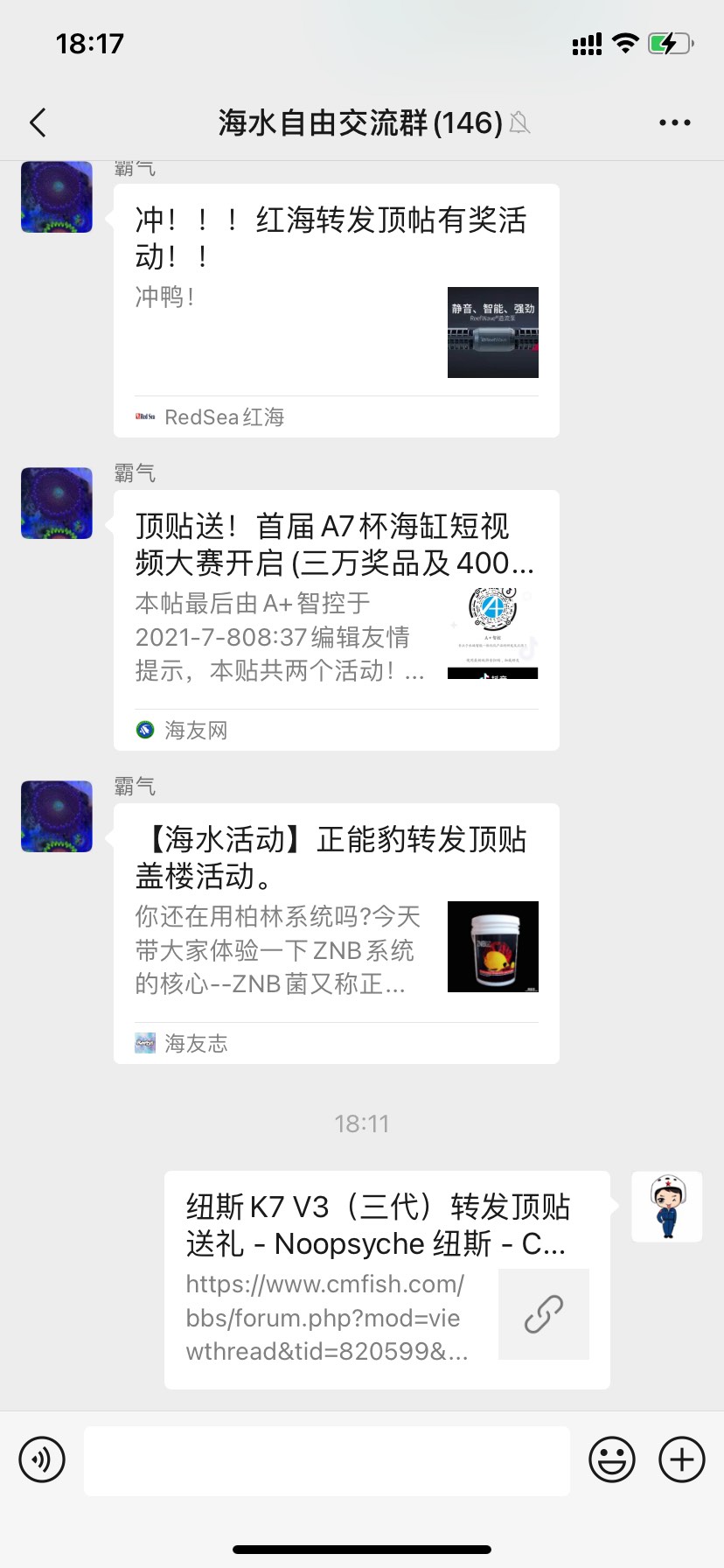The height and width of the screenshot is (1568, 724).
Task: Open the chat's three-dot menu
Action: point(674,123)
